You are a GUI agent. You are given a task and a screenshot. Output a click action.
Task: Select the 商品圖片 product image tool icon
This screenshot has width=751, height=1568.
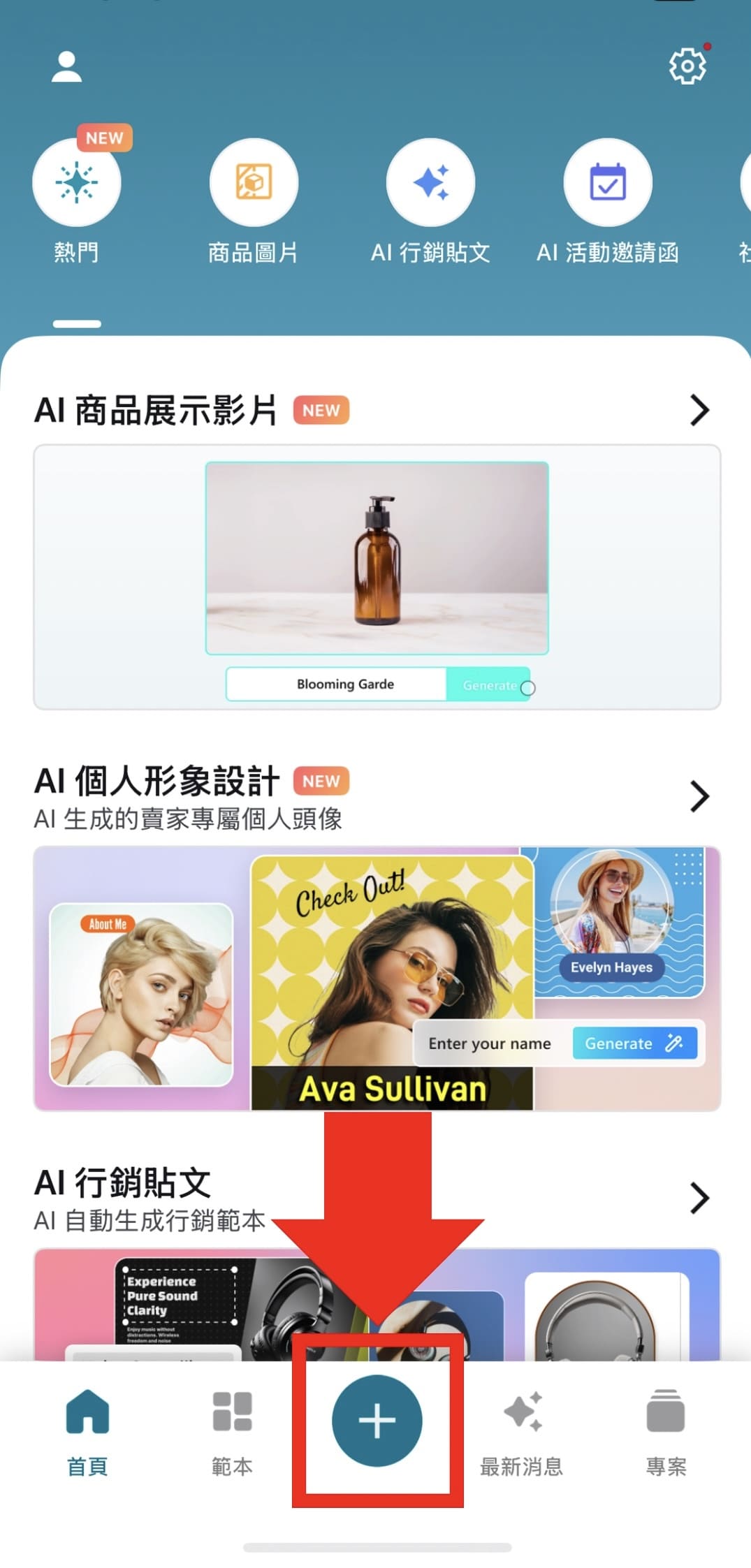click(x=253, y=182)
